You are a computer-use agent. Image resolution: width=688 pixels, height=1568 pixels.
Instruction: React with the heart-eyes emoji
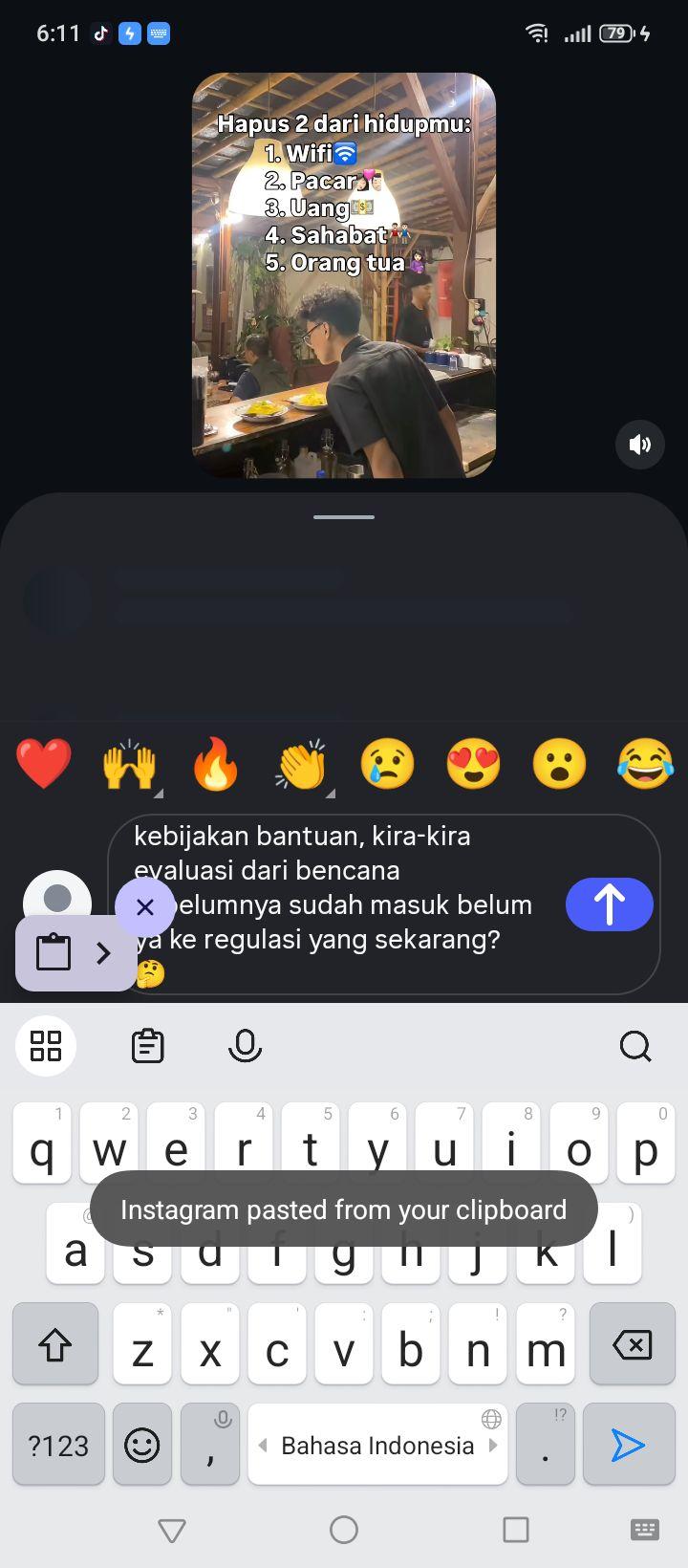pos(474,765)
